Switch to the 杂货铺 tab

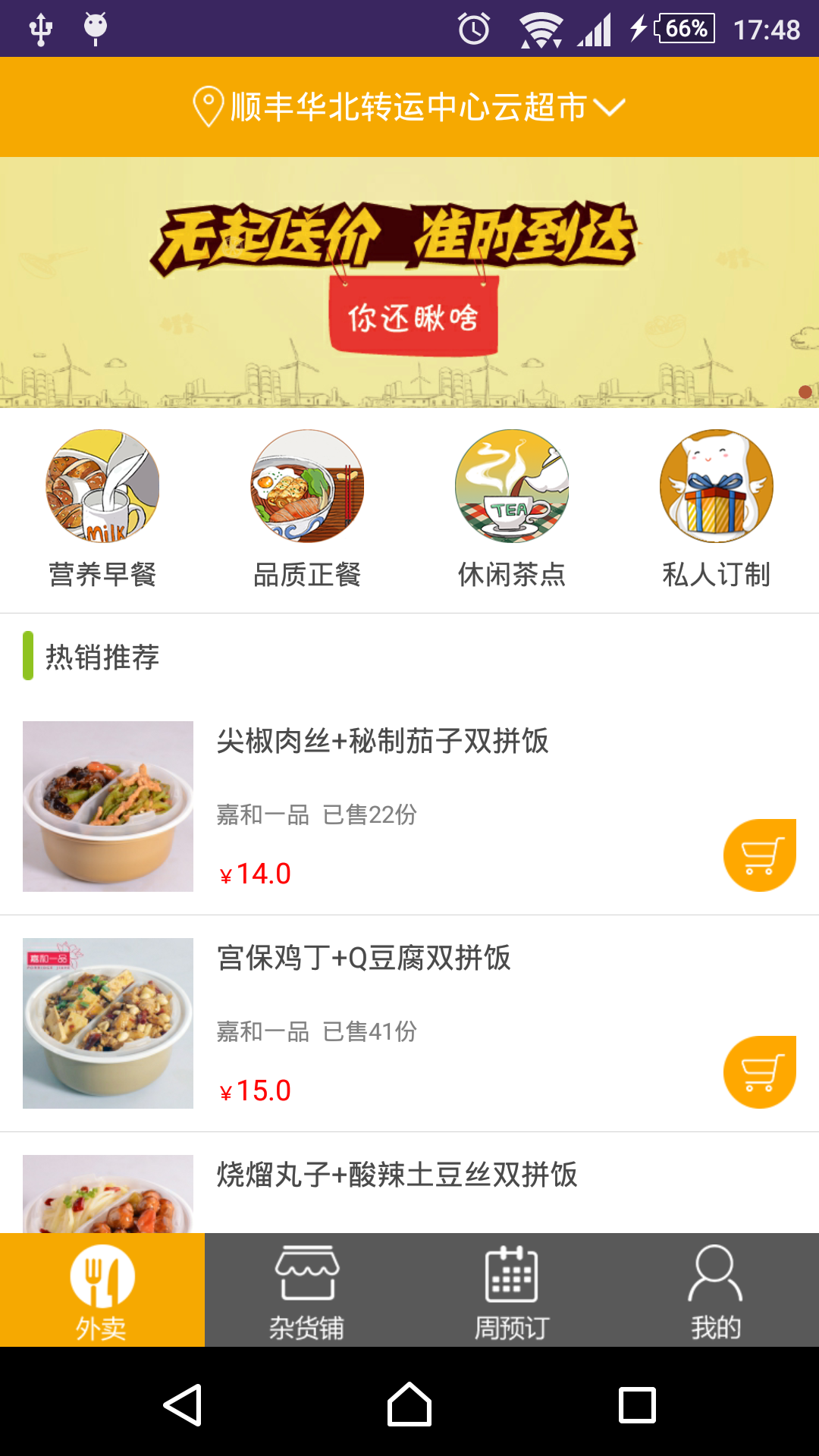pyautogui.click(x=307, y=1291)
